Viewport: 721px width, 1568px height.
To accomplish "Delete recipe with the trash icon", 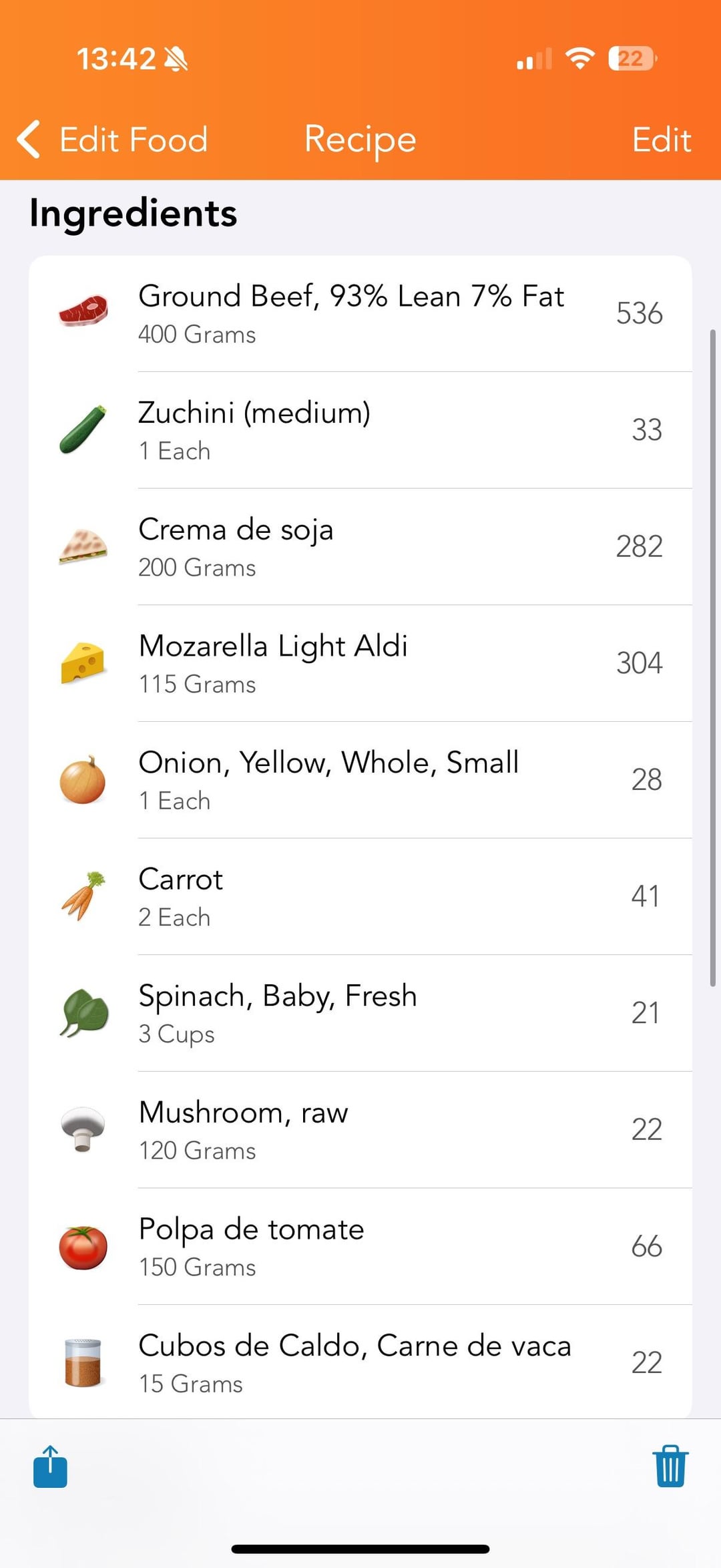I will tap(671, 1466).
